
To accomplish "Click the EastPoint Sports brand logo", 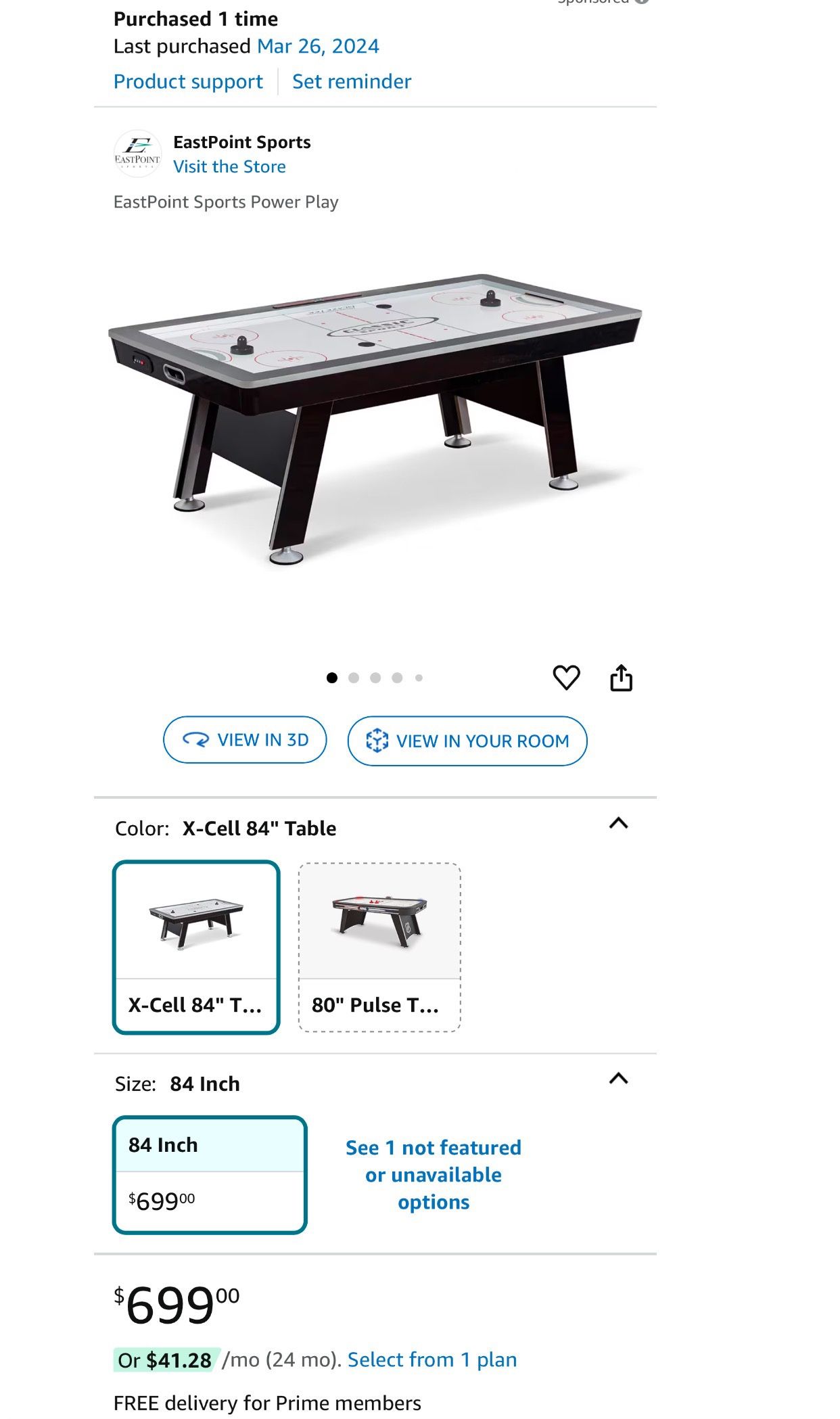I will click(x=138, y=154).
